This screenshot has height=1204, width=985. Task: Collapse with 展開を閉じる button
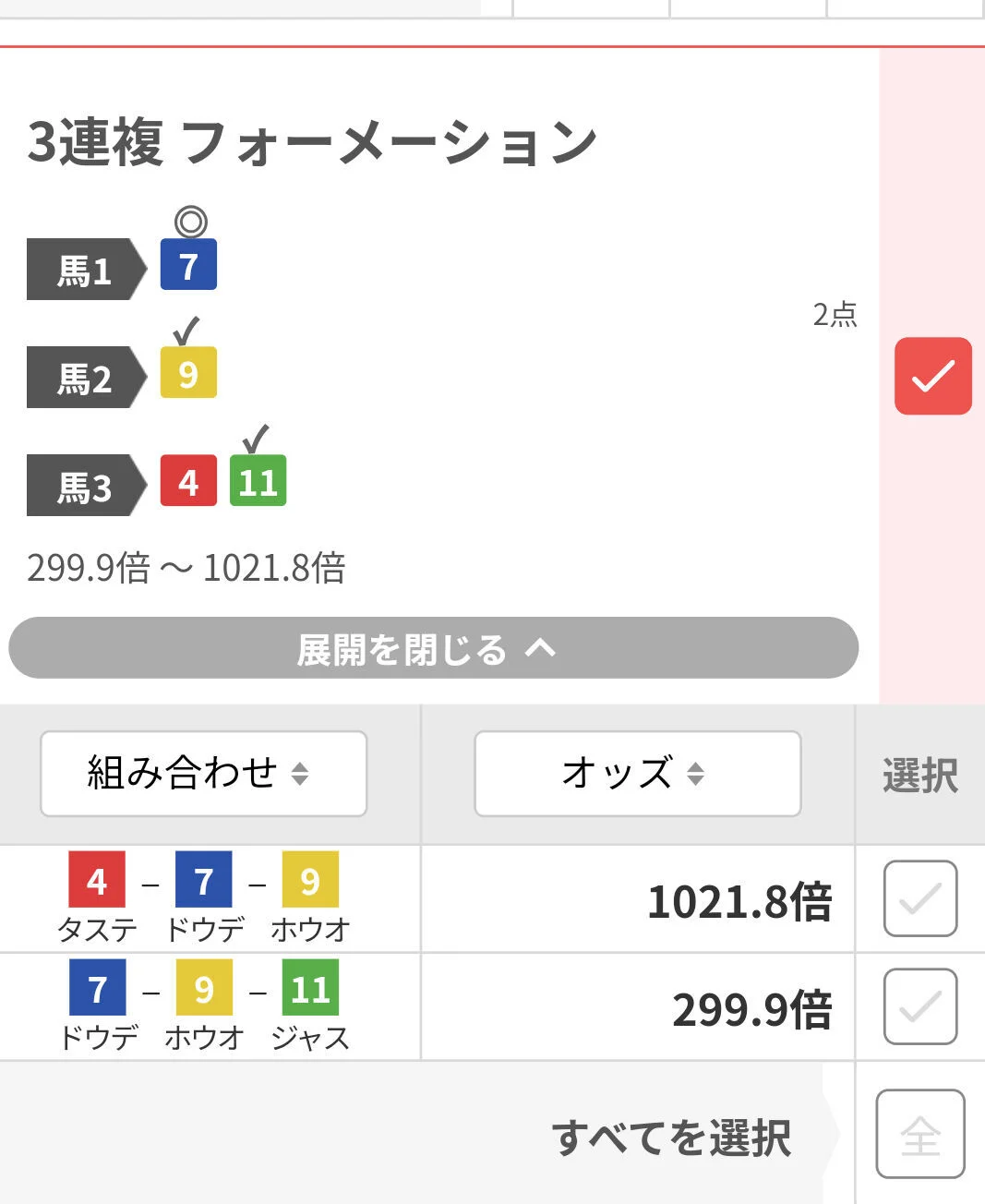(433, 648)
